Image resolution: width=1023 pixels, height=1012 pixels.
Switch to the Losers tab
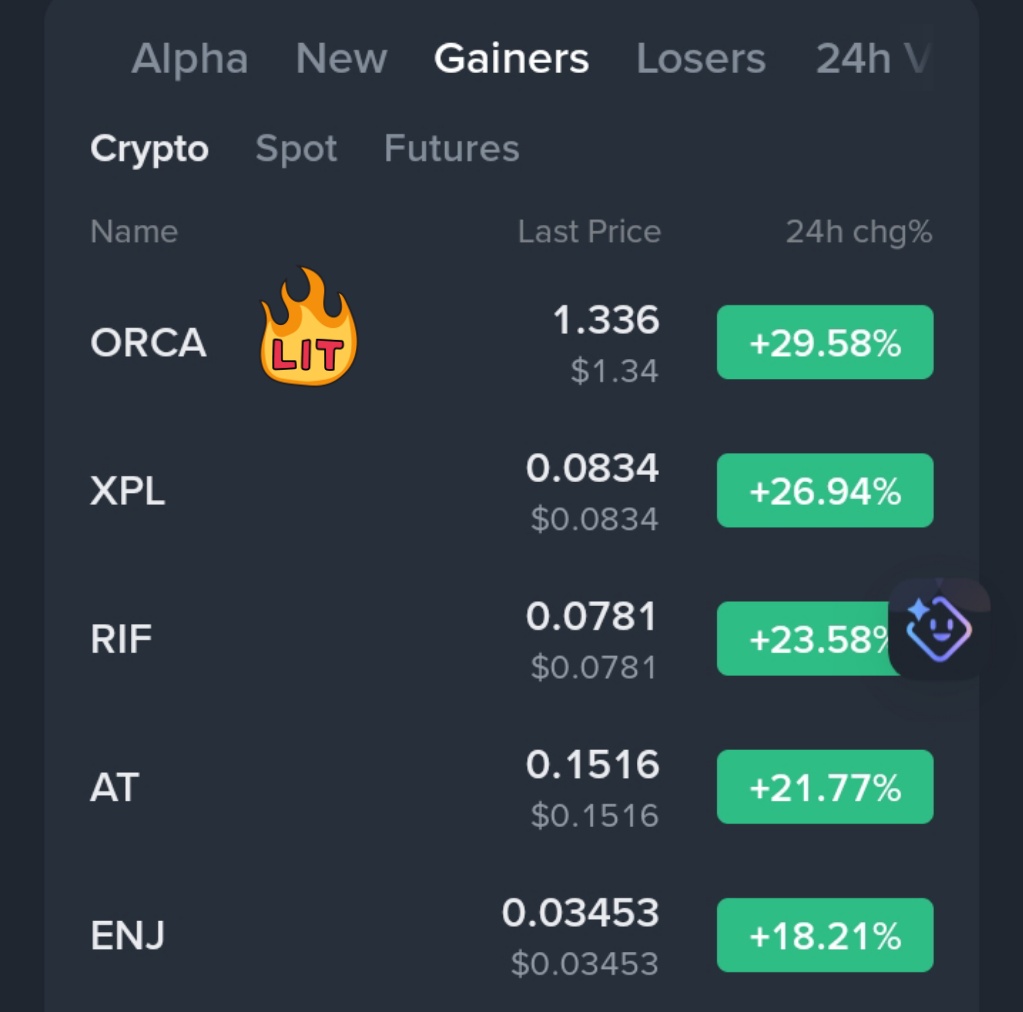(701, 59)
